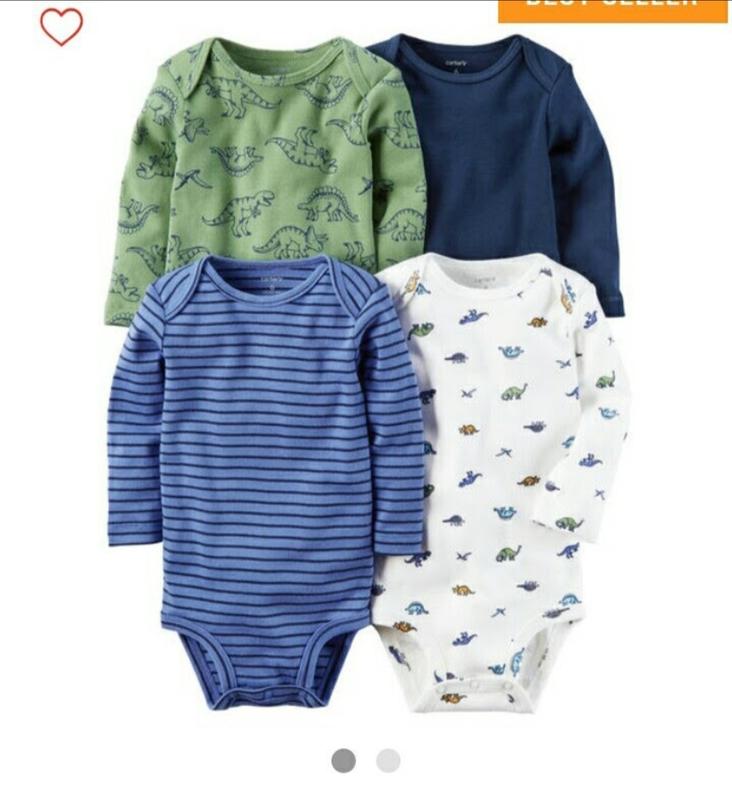The width and height of the screenshot is (732, 800).
Task: Jump to the second image indicator dot
Action: tap(388, 760)
